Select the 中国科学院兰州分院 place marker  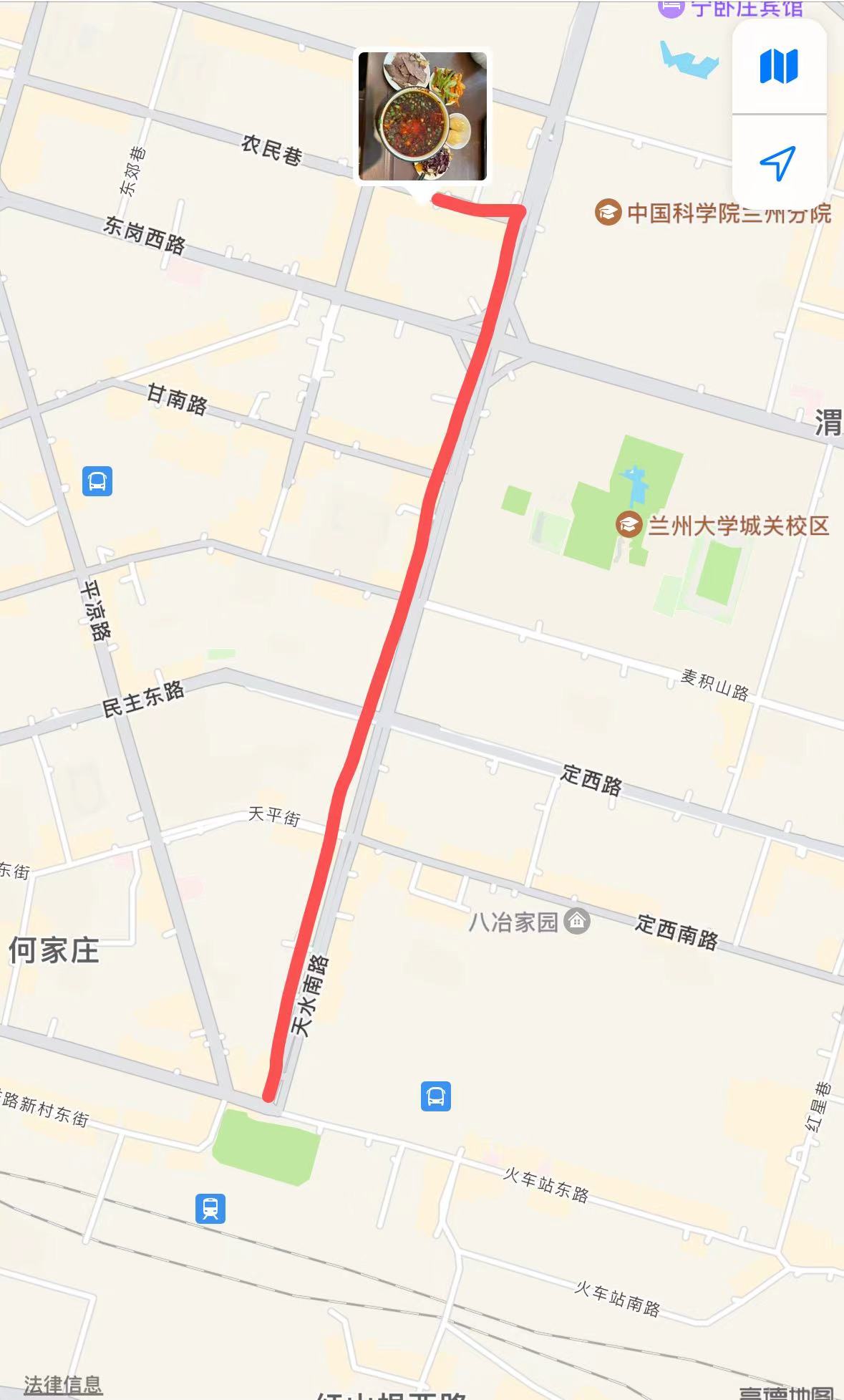[608, 213]
